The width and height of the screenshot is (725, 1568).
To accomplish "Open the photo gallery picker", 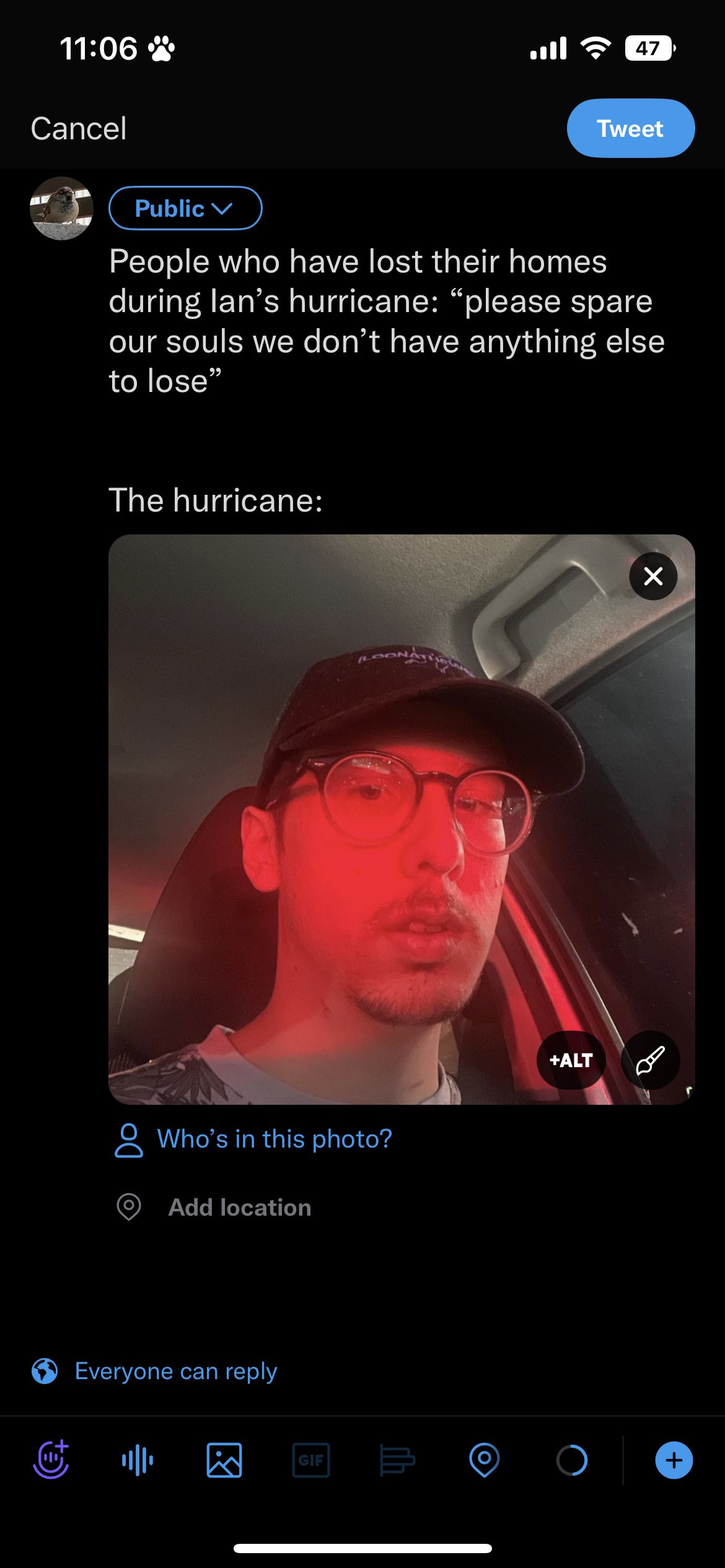I will [224, 1460].
